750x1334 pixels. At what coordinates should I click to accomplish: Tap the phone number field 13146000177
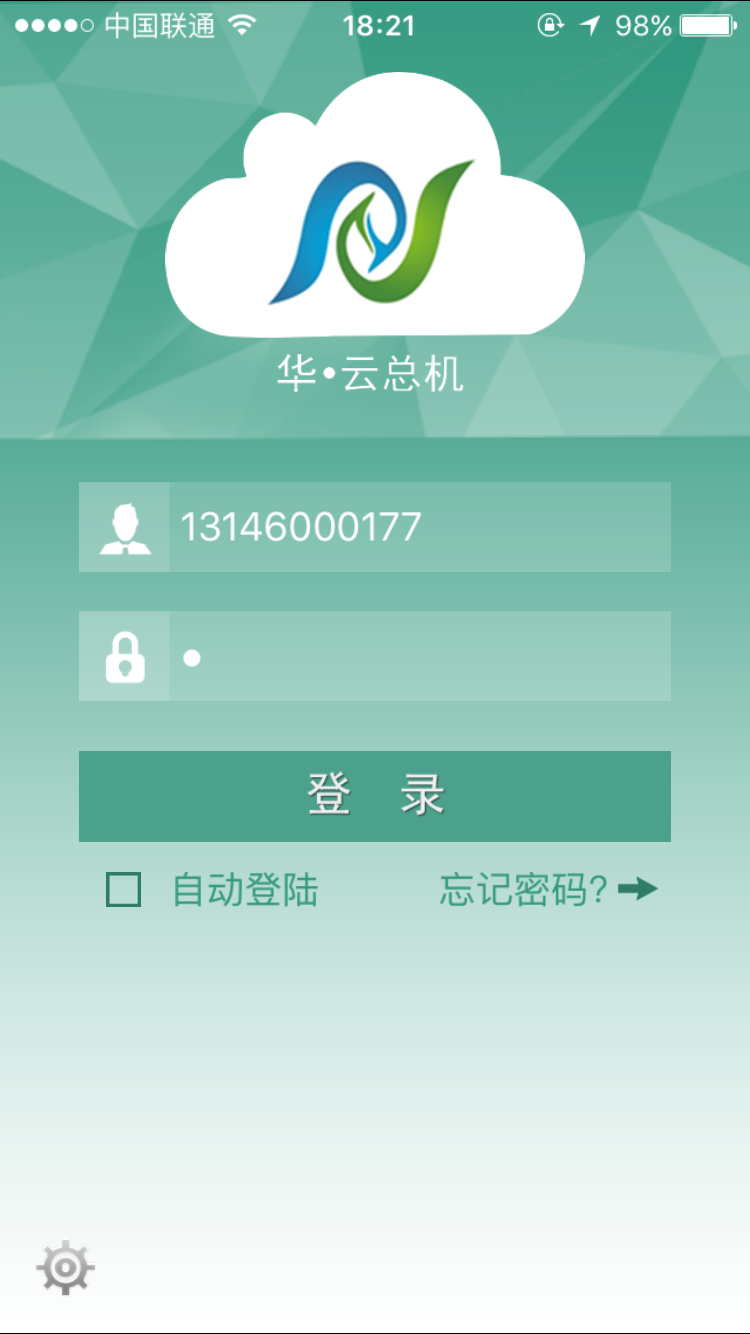point(418,527)
